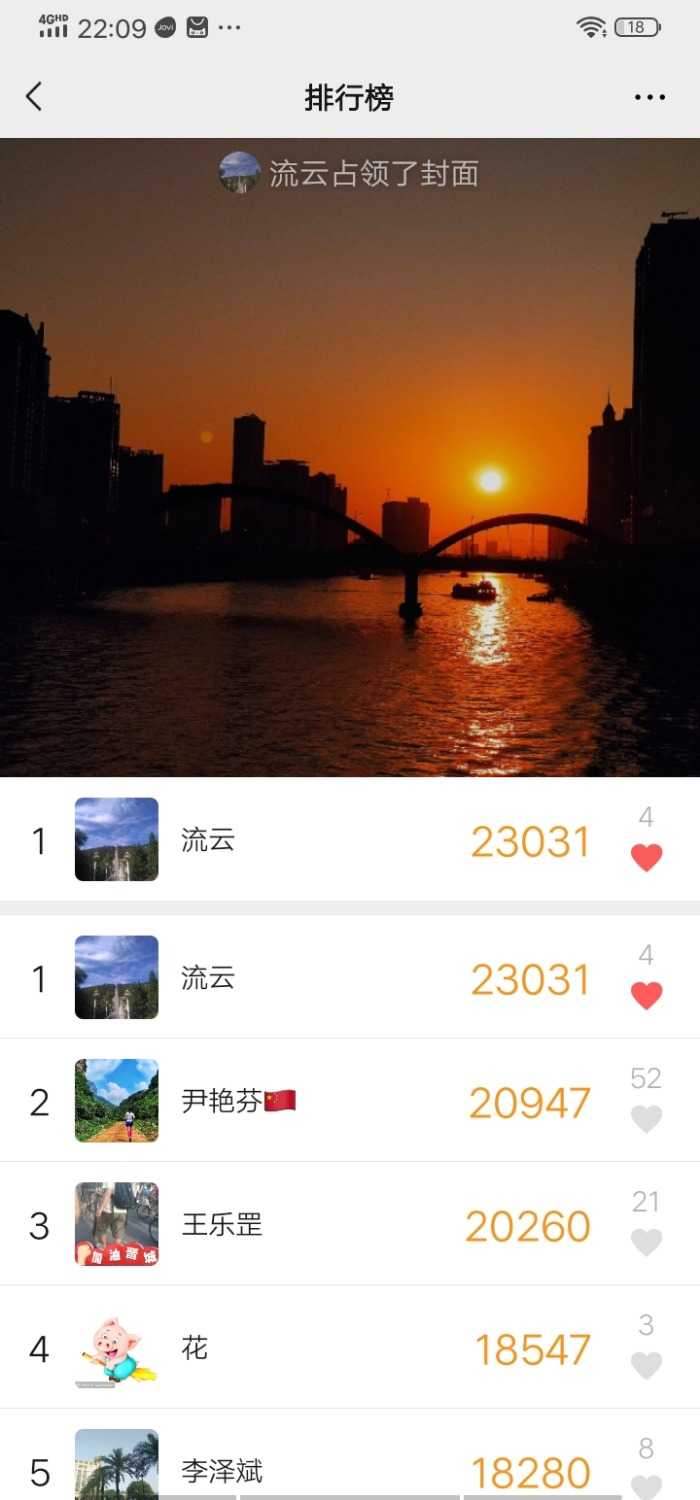Like 尹艳芬's step count
The height and width of the screenshot is (1500, 700).
646,1118
